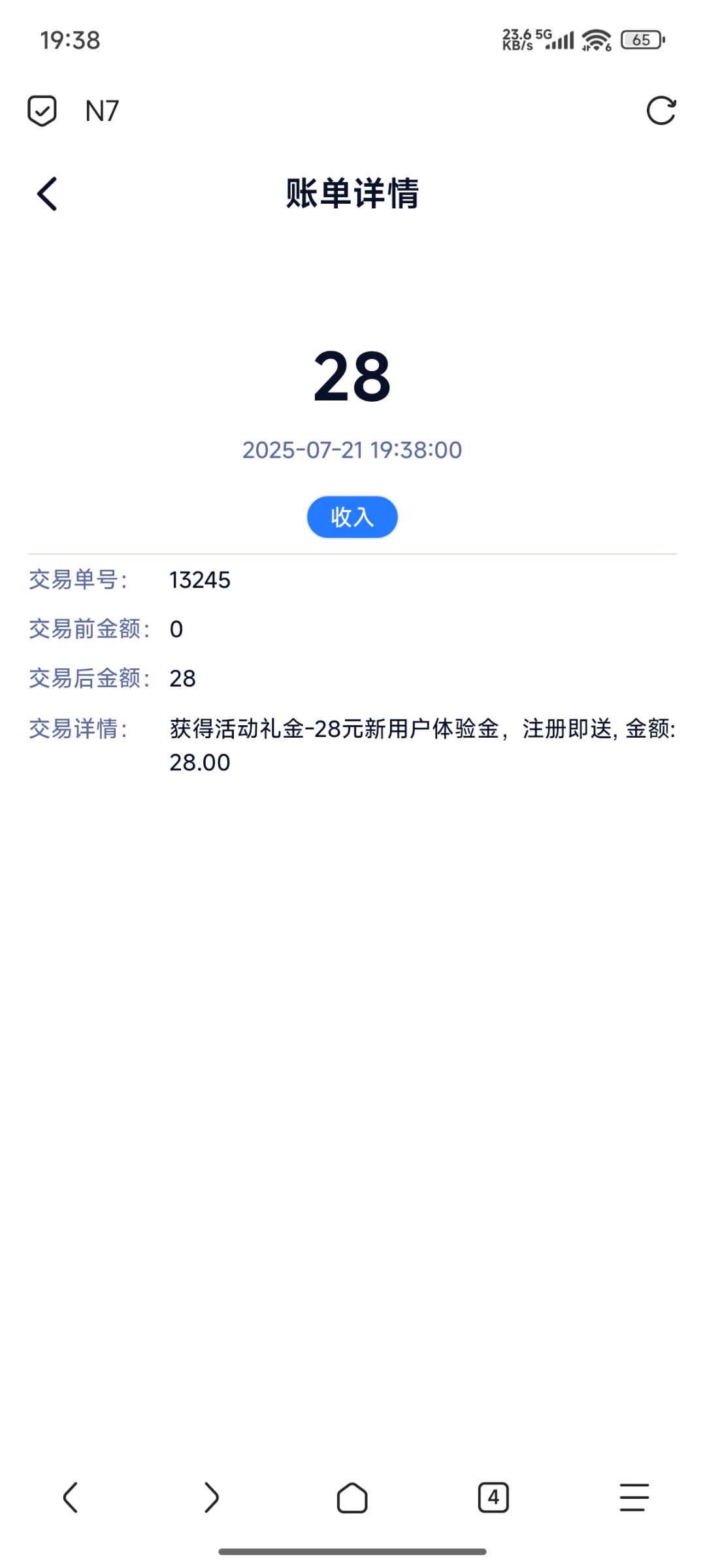Navigate forward in the browser toolbar
This screenshot has height=1568, width=705.
tap(211, 1497)
